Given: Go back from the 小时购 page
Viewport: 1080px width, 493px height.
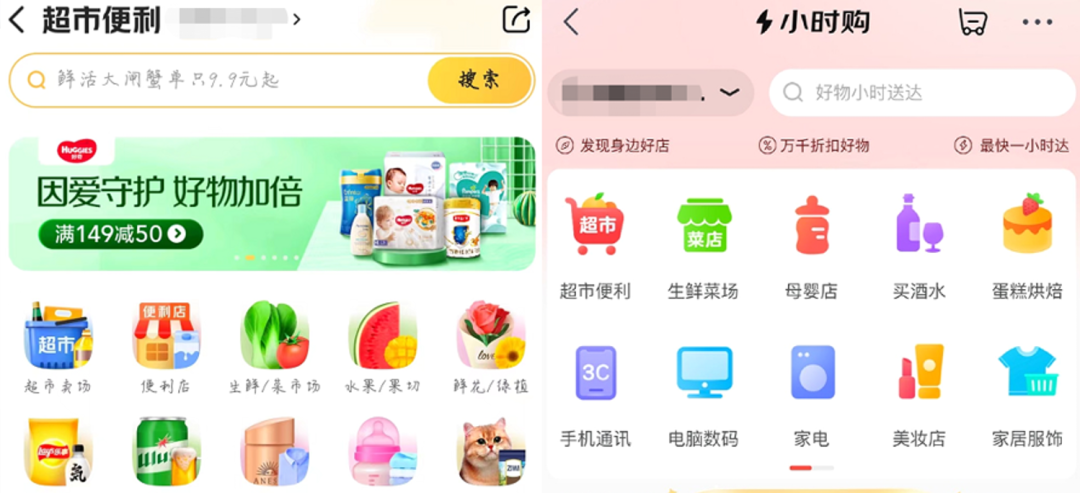Looking at the screenshot, I should point(571,22).
